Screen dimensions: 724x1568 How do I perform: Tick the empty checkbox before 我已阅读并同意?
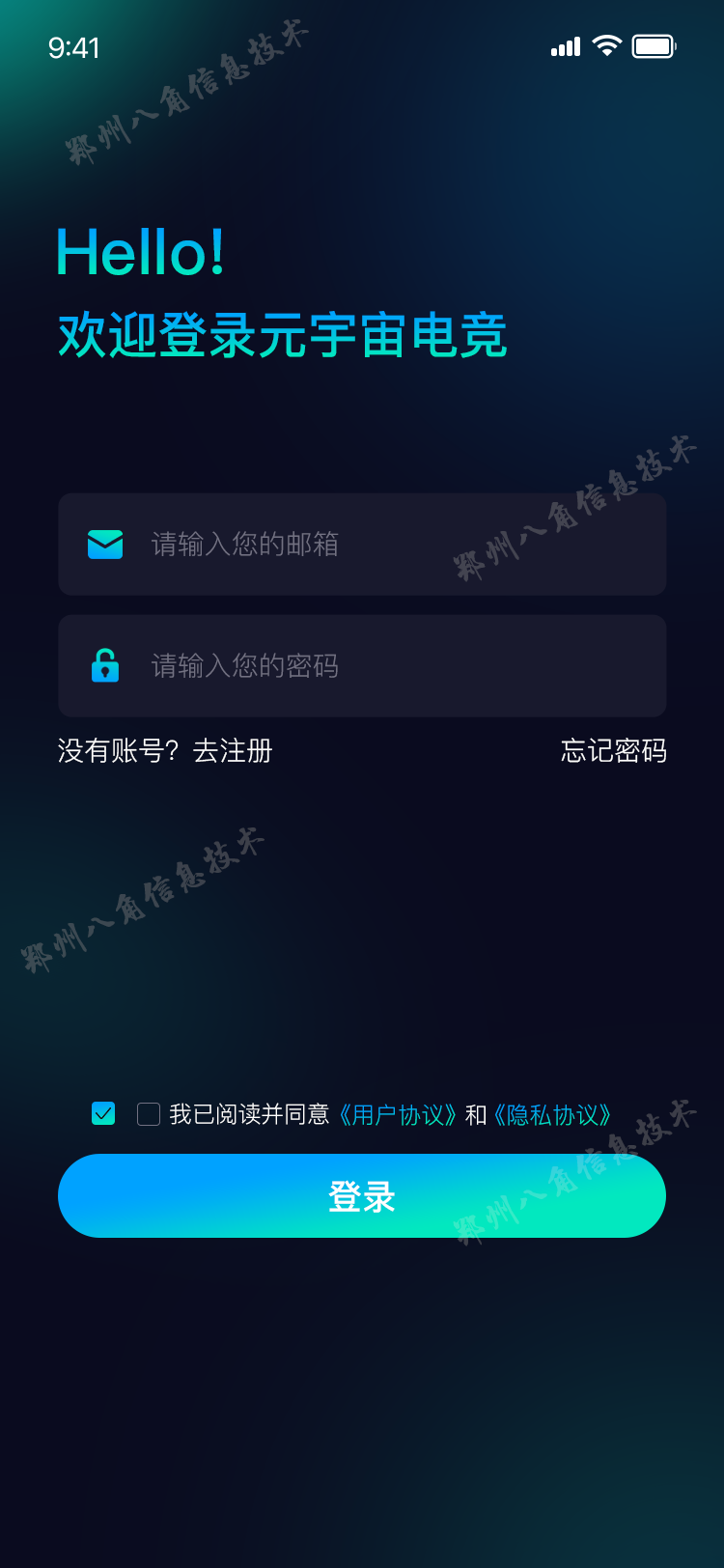149,1114
